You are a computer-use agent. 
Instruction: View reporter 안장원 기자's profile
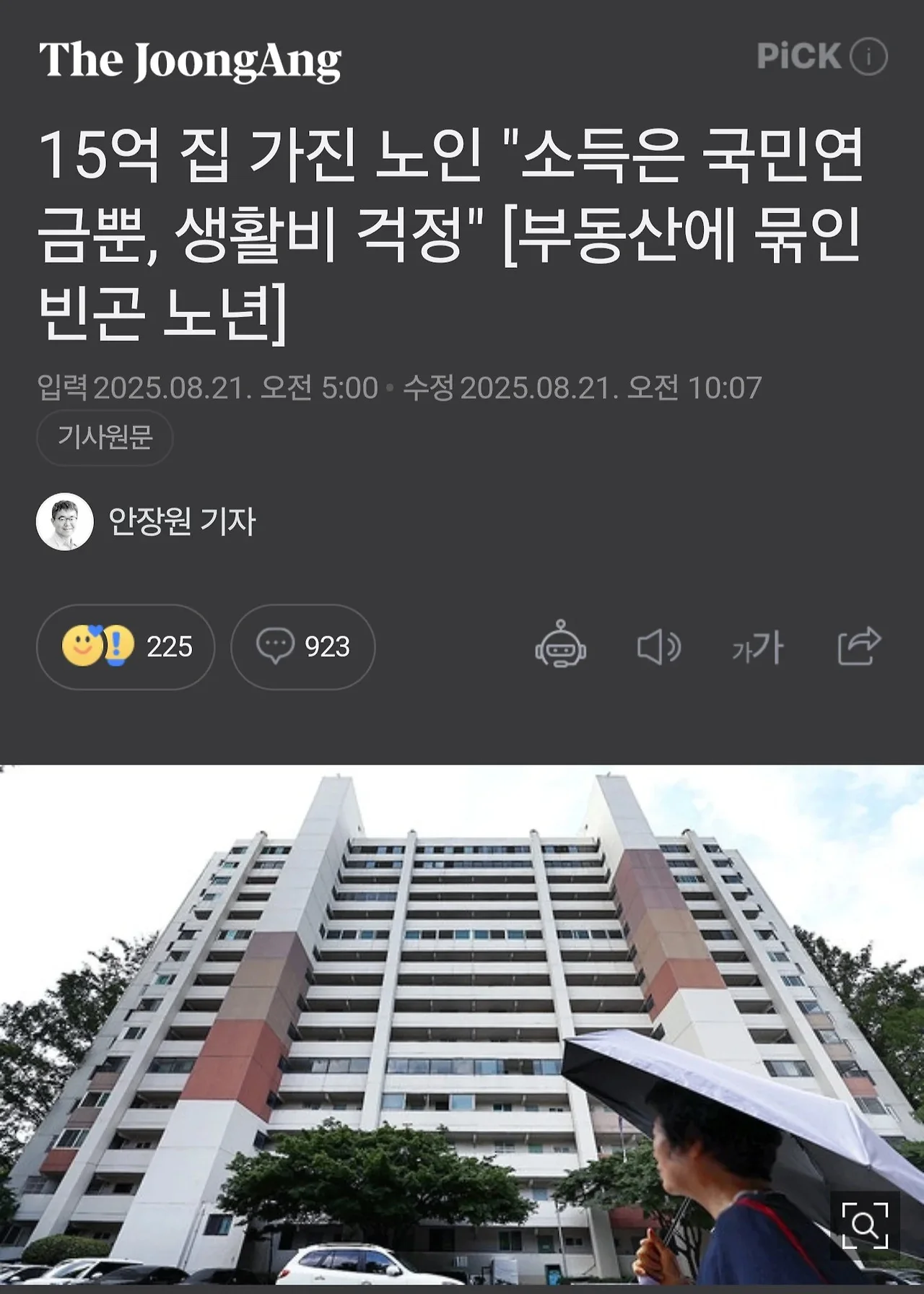pos(147,521)
